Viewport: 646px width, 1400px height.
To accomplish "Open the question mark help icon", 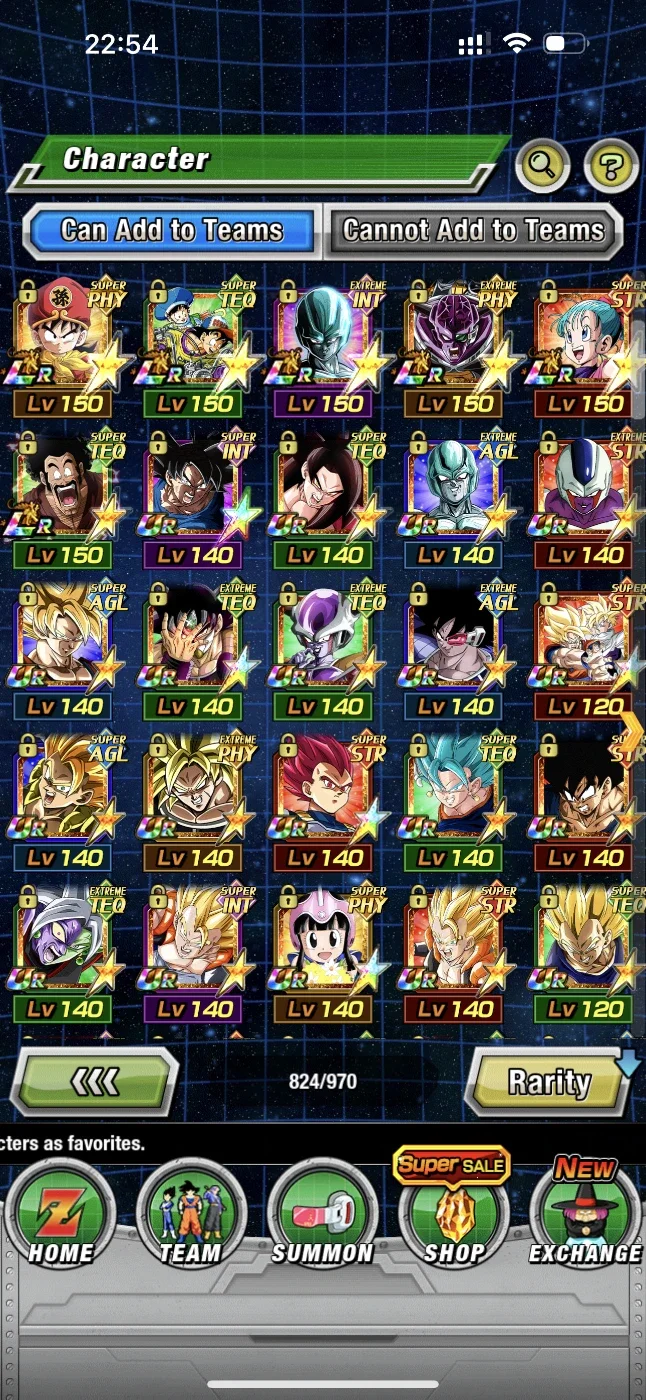I will pyautogui.click(x=610, y=167).
